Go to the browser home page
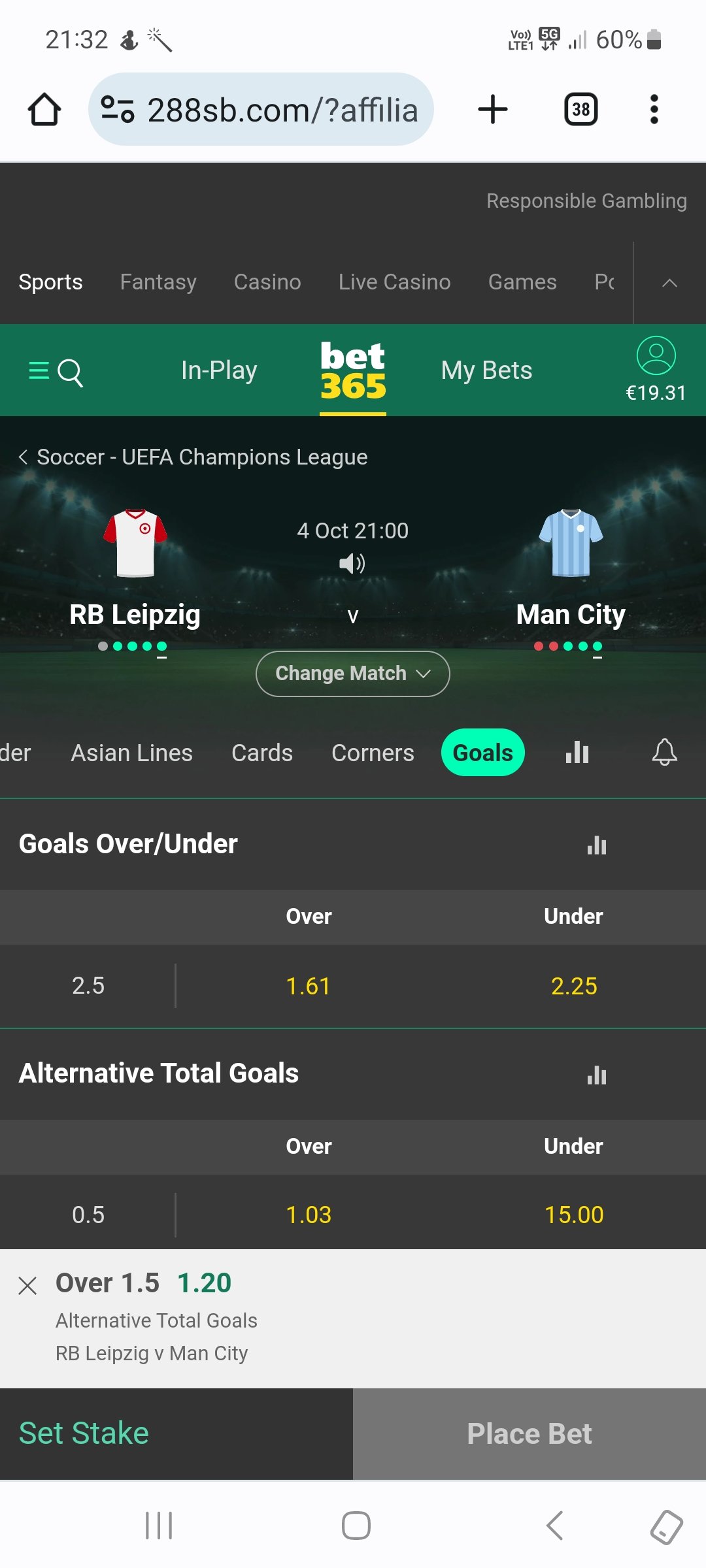This screenshot has width=706, height=1568. tap(44, 109)
